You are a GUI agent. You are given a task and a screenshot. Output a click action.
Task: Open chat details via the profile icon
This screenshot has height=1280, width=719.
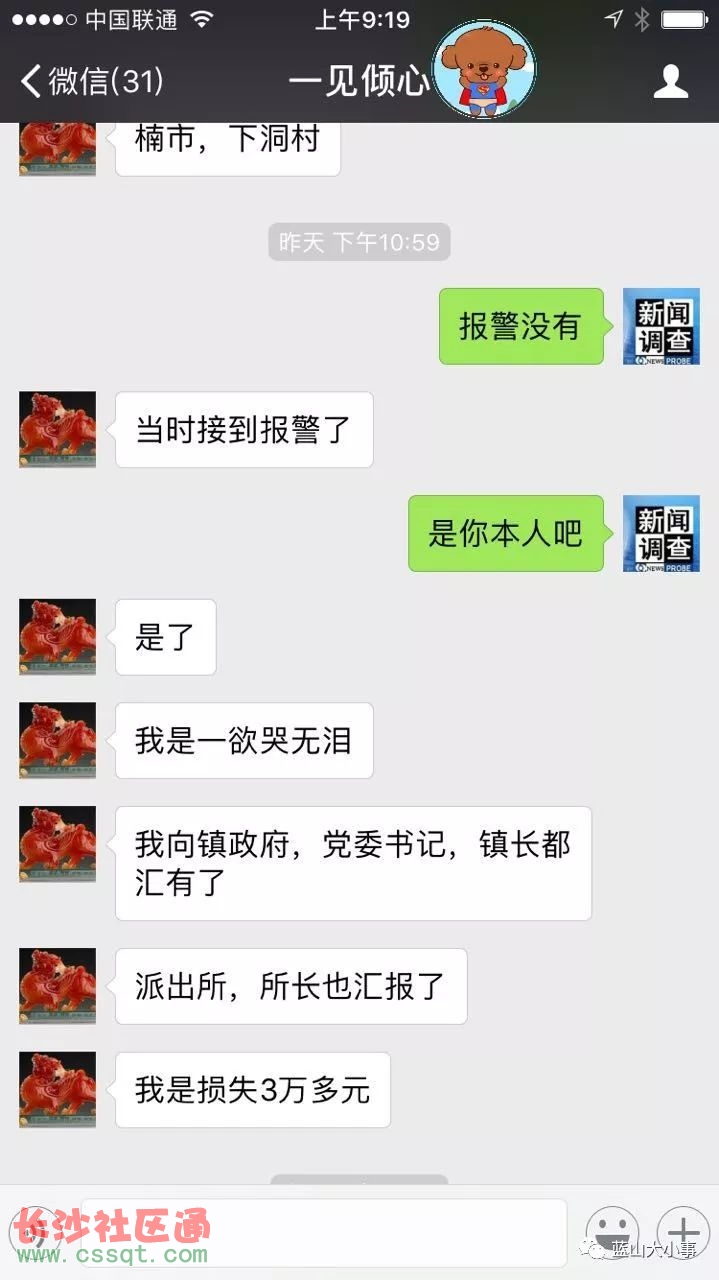[x=671, y=81]
